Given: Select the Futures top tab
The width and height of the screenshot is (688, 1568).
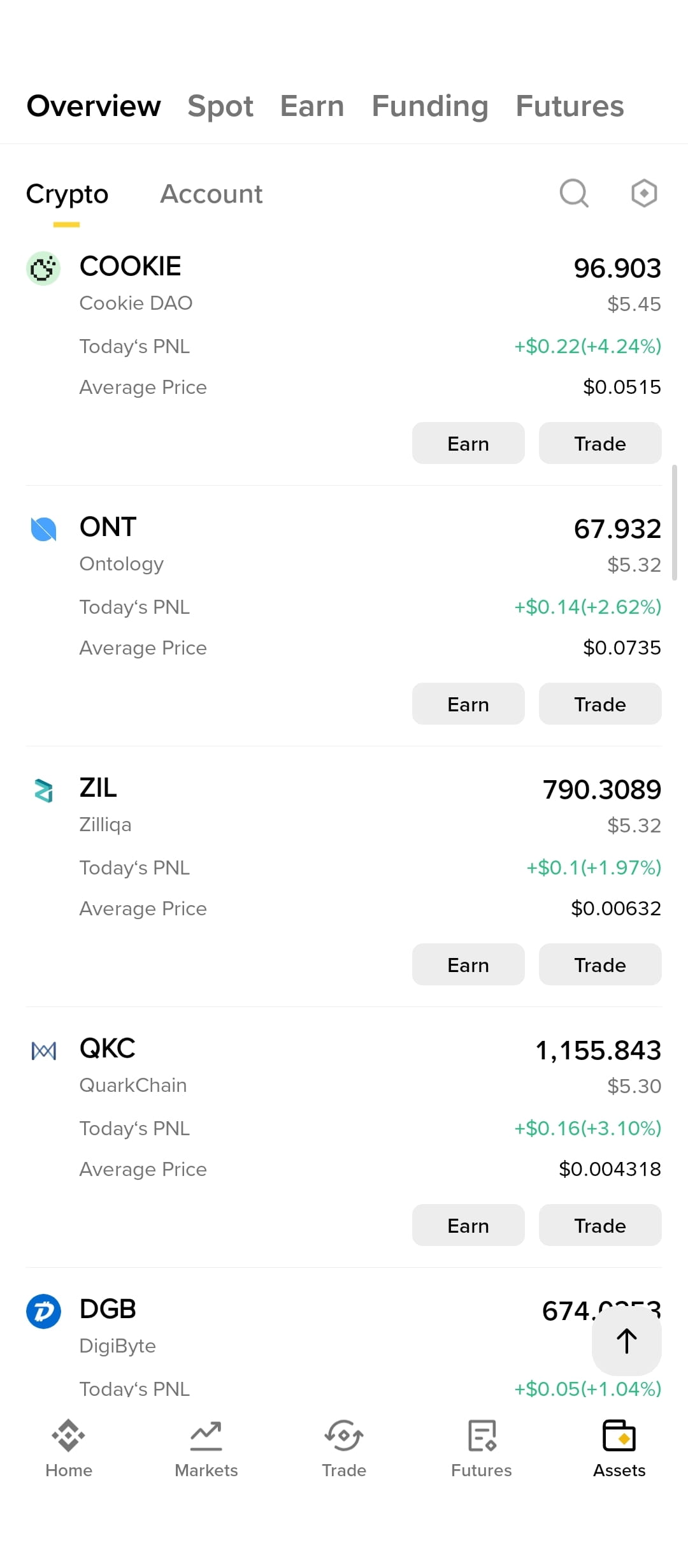Looking at the screenshot, I should [570, 106].
